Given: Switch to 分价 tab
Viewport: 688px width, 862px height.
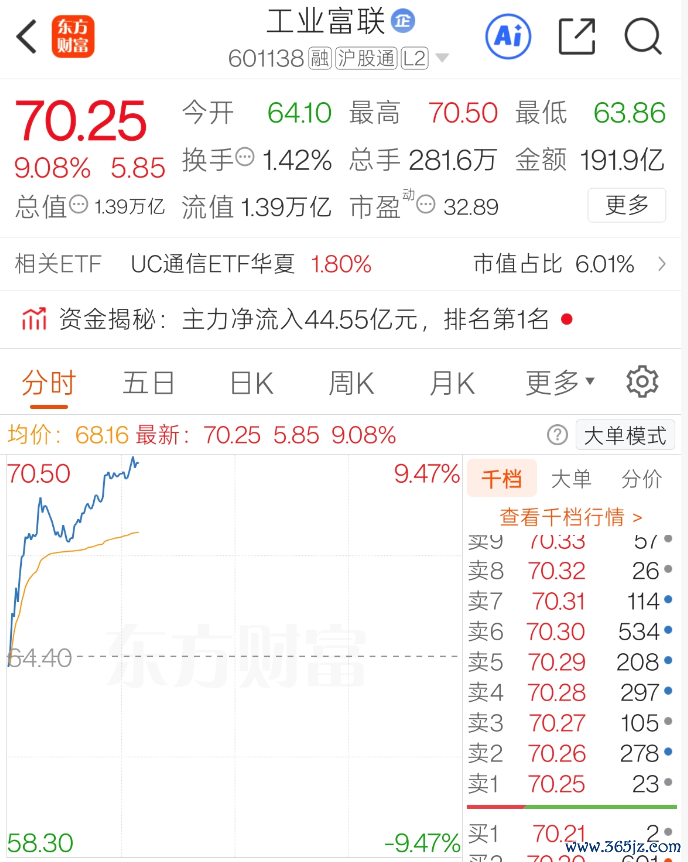Looking at the screenshot, I should (x=641, y=479).
